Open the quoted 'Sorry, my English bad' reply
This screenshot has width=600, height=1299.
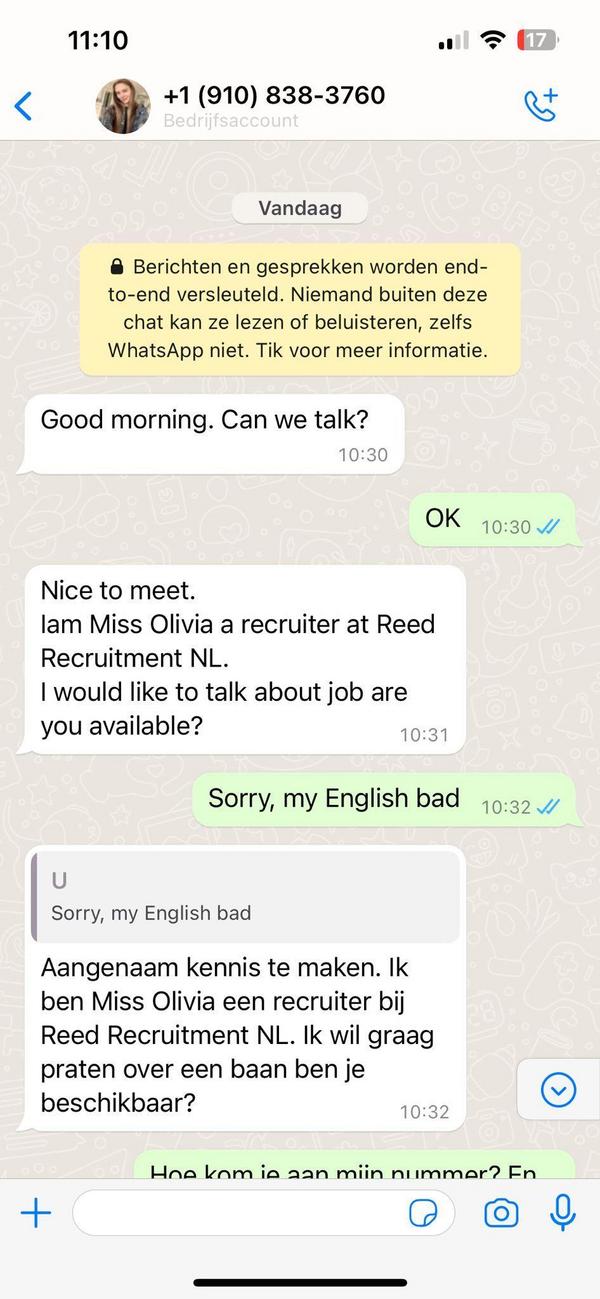246,897
